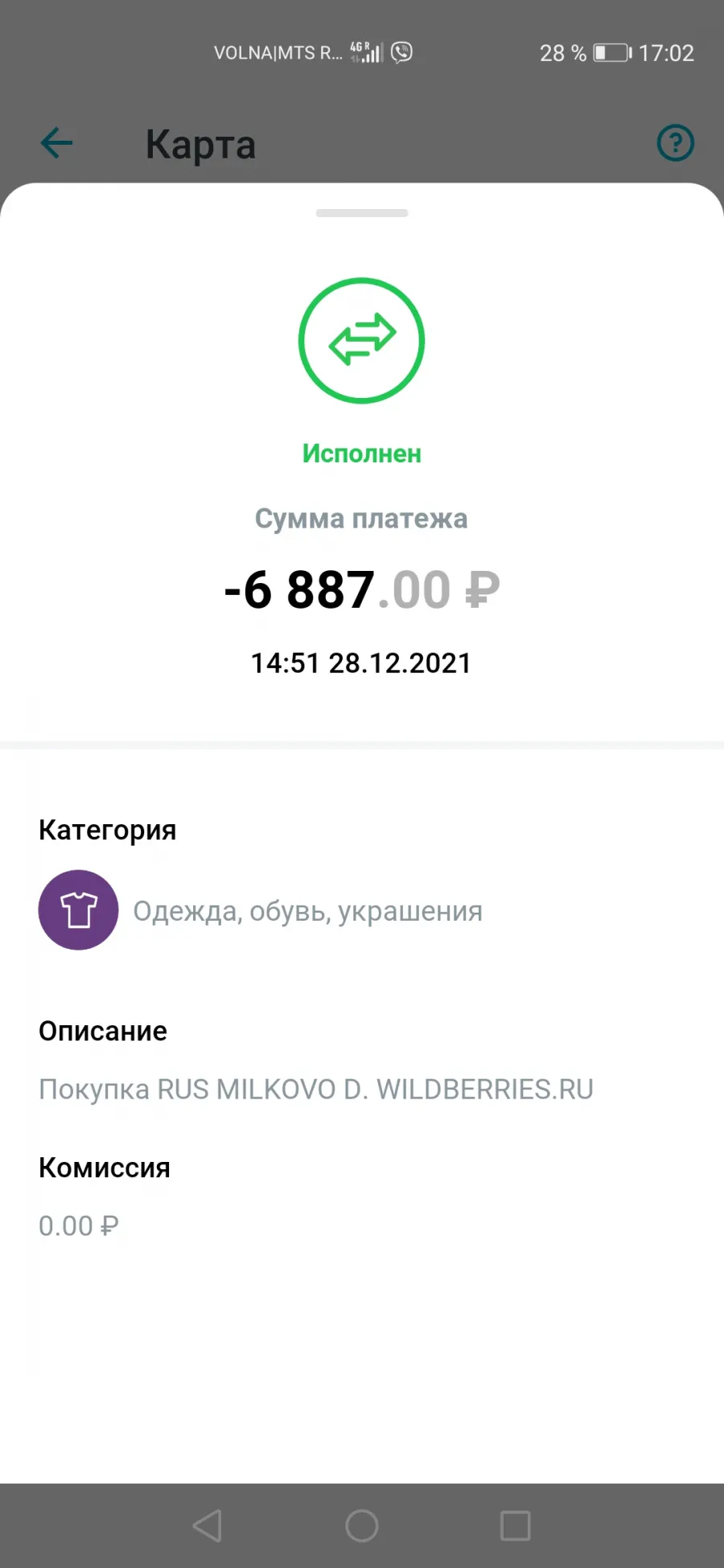Open the help question mark icon

(675, 143)
